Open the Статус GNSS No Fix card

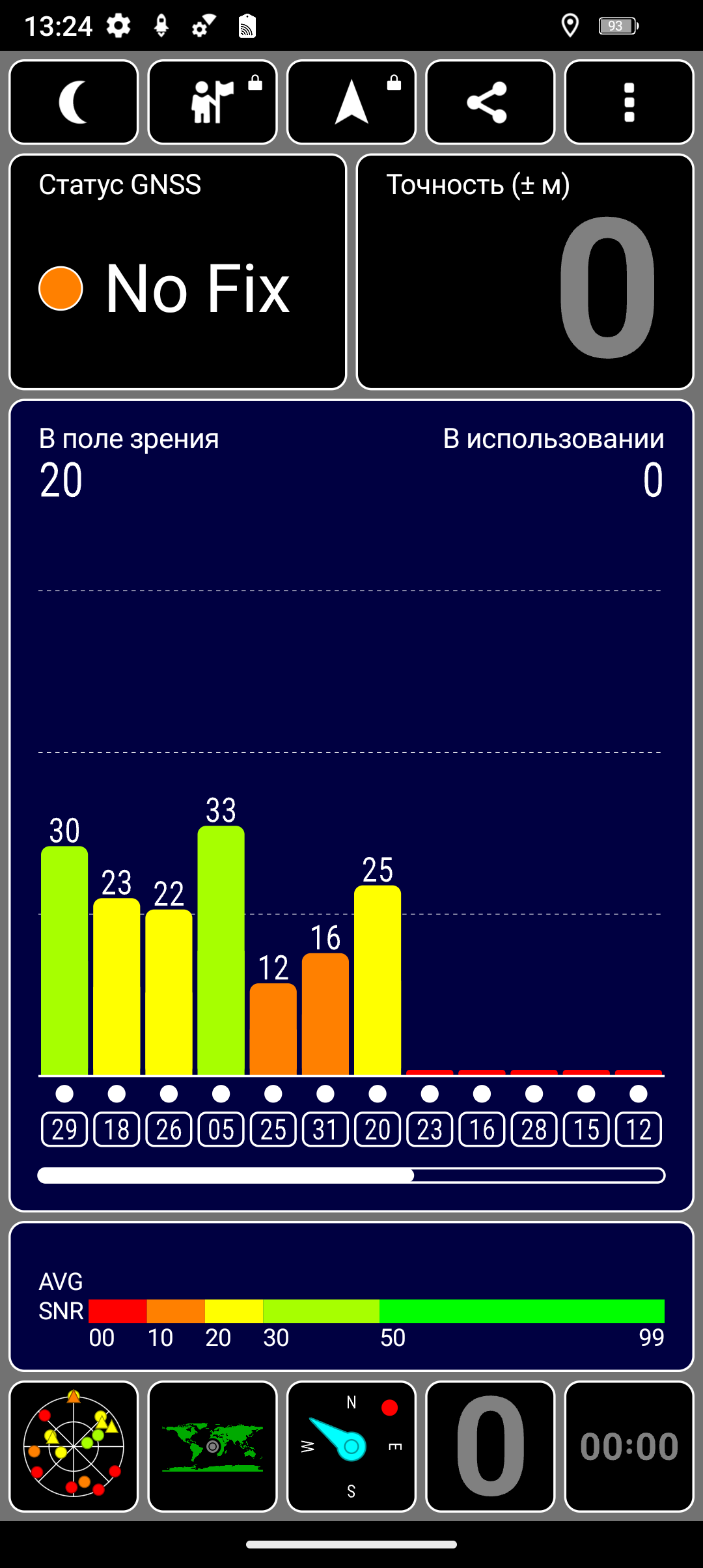(x=178, y=272)
